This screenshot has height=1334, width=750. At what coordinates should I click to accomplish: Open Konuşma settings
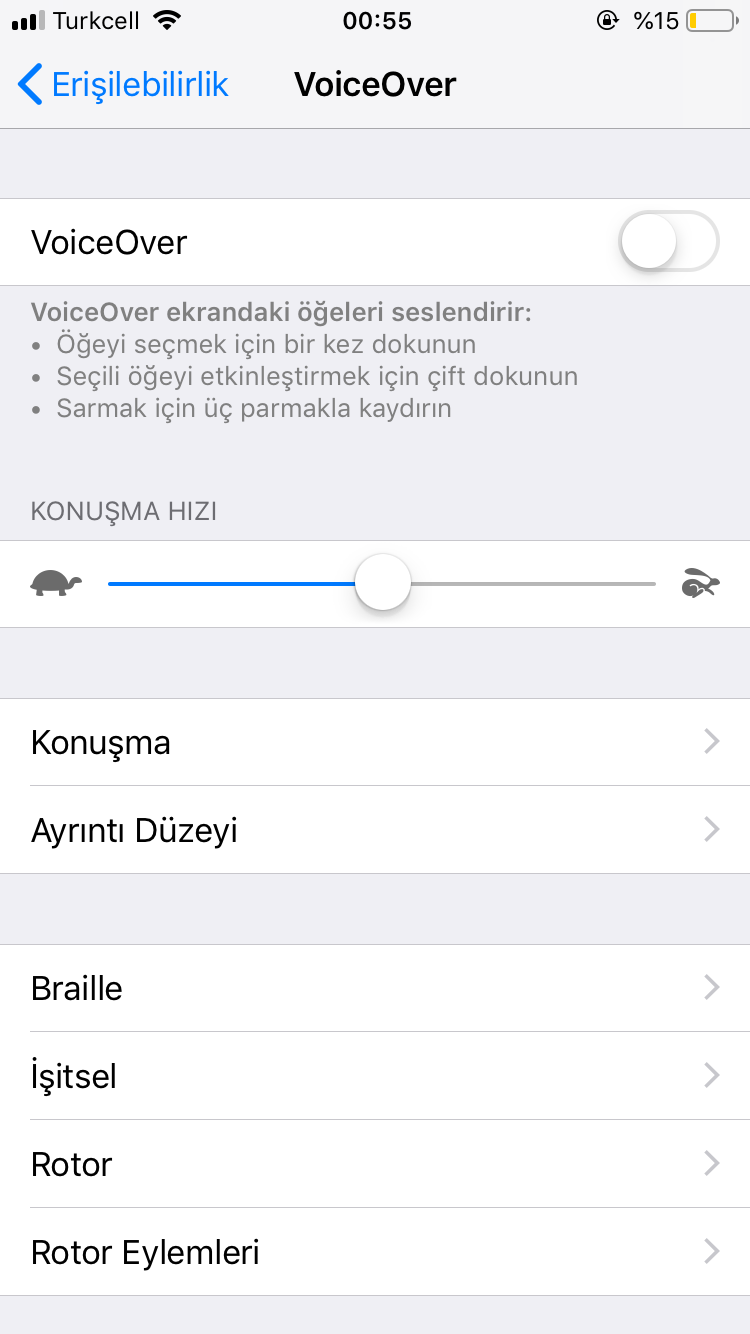coord(375,742)
